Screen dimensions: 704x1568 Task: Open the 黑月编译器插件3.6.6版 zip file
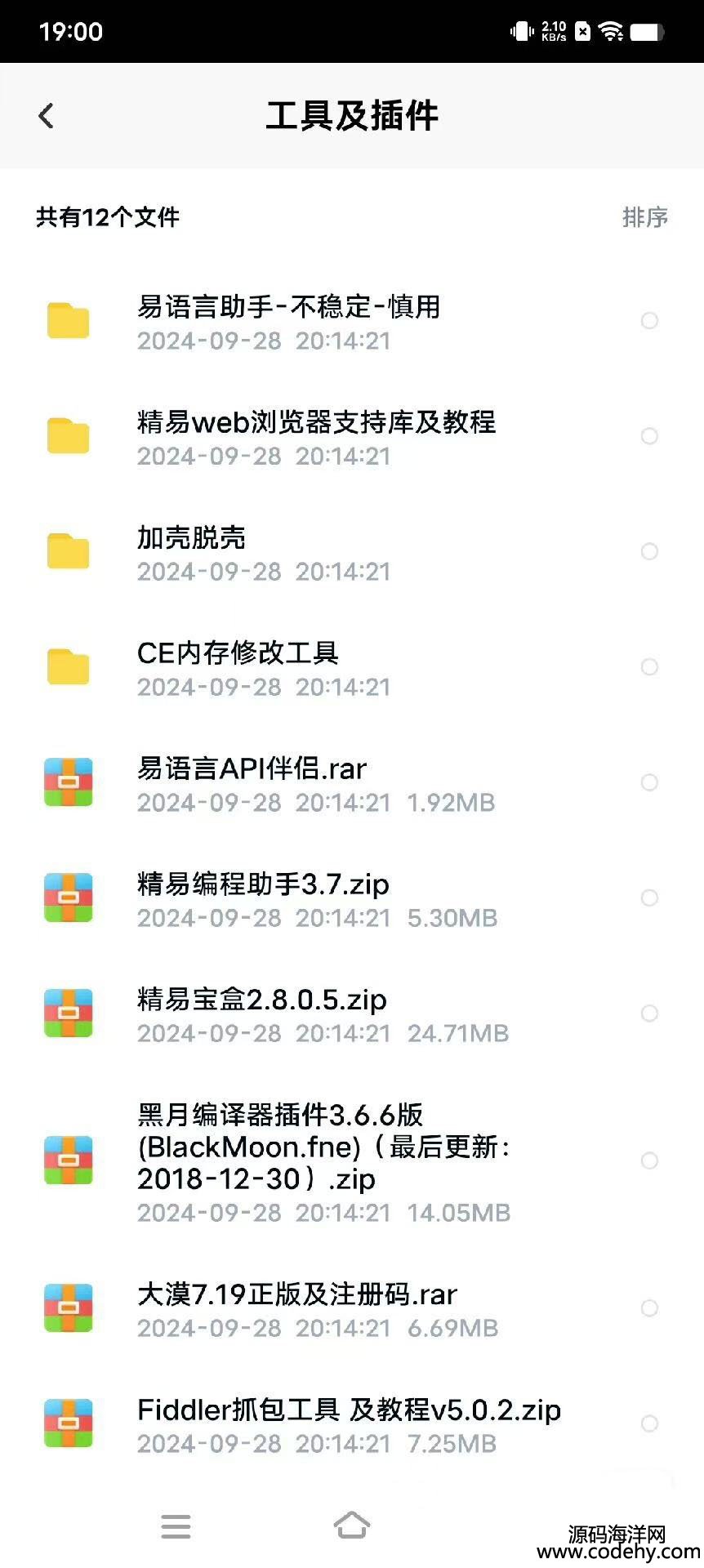click(352, 1161)
